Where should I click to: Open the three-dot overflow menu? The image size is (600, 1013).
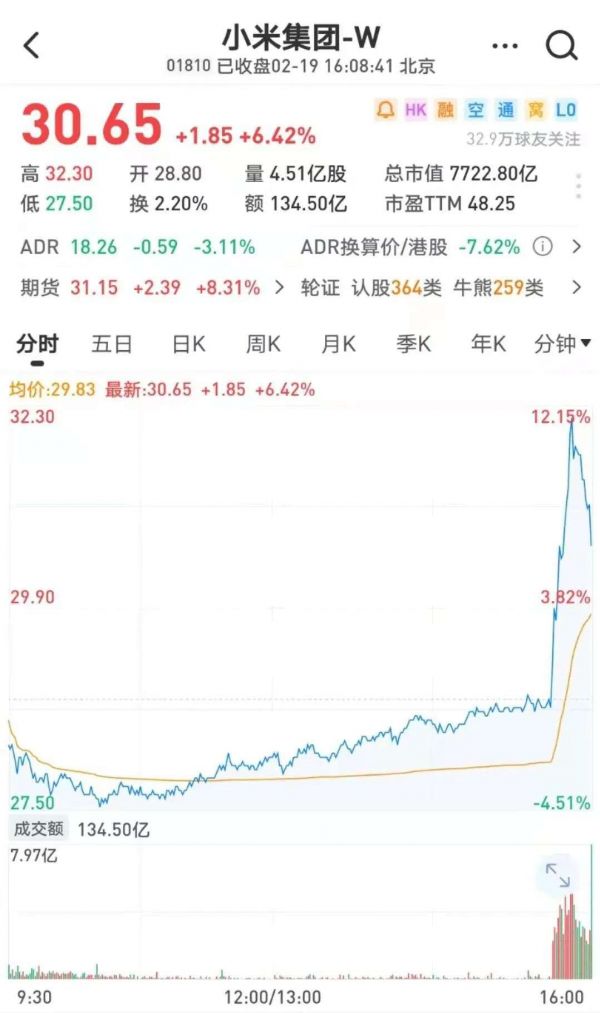coord(506,46)
